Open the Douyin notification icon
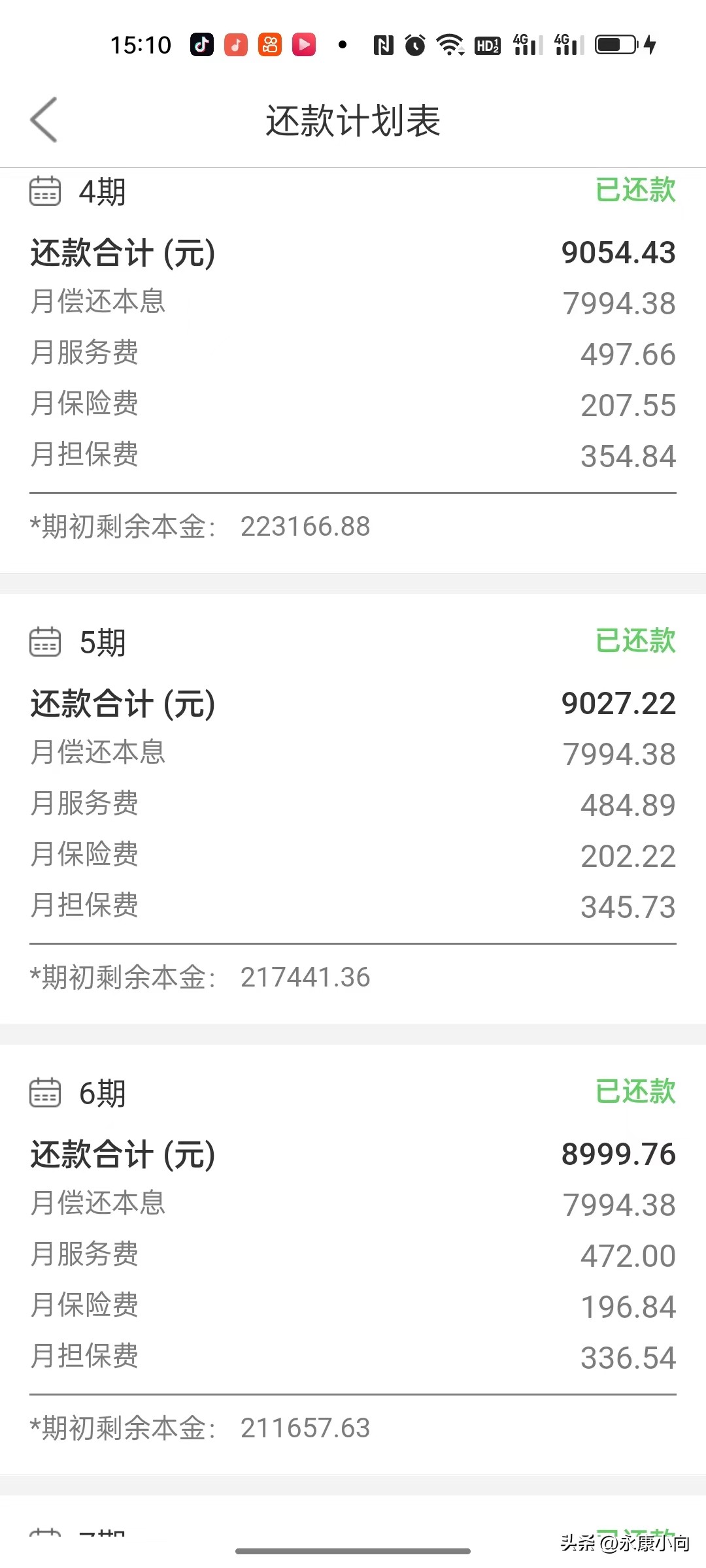The width and height of the screenshot is (706, 1568). click(x=201, y=44)
